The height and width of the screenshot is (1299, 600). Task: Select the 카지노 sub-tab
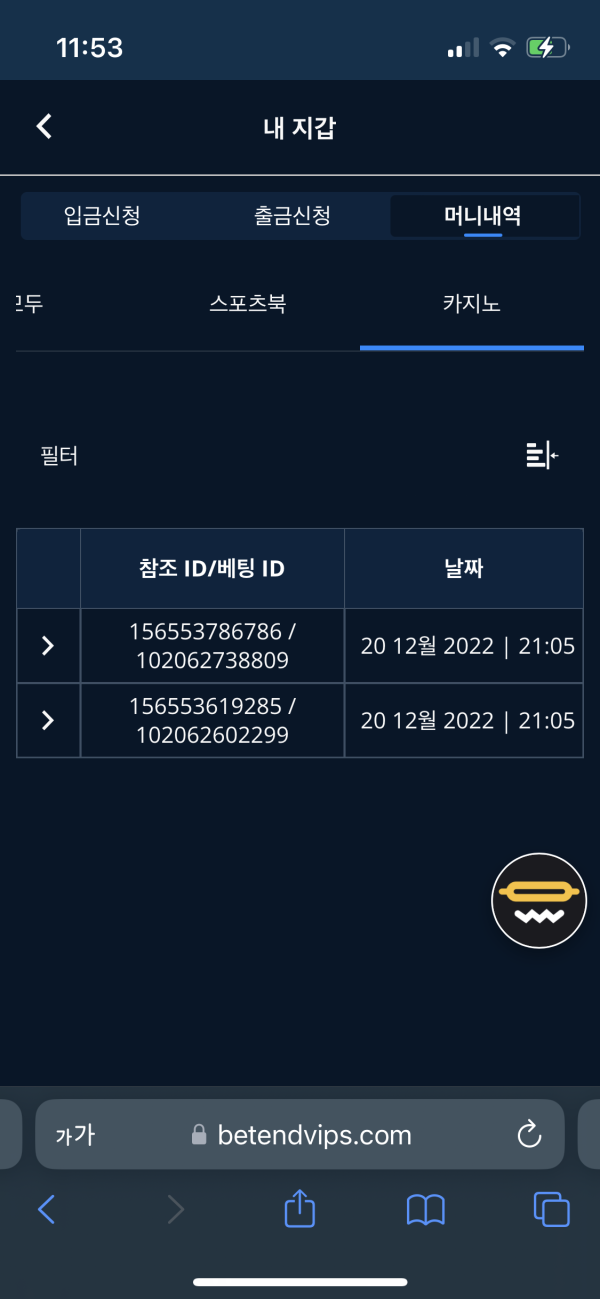(x=471, y=304)
